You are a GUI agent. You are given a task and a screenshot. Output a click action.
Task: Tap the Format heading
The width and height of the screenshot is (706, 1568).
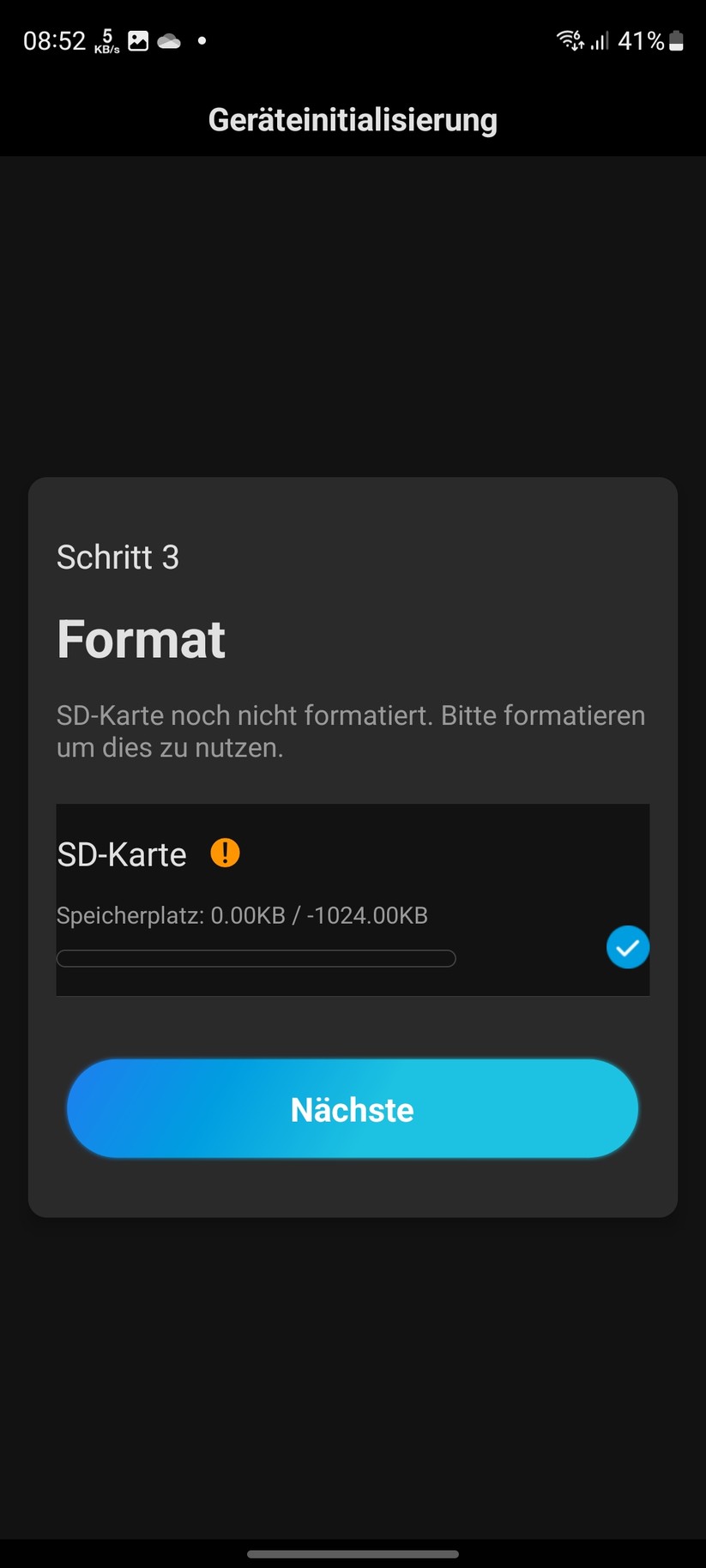point(141,638)
